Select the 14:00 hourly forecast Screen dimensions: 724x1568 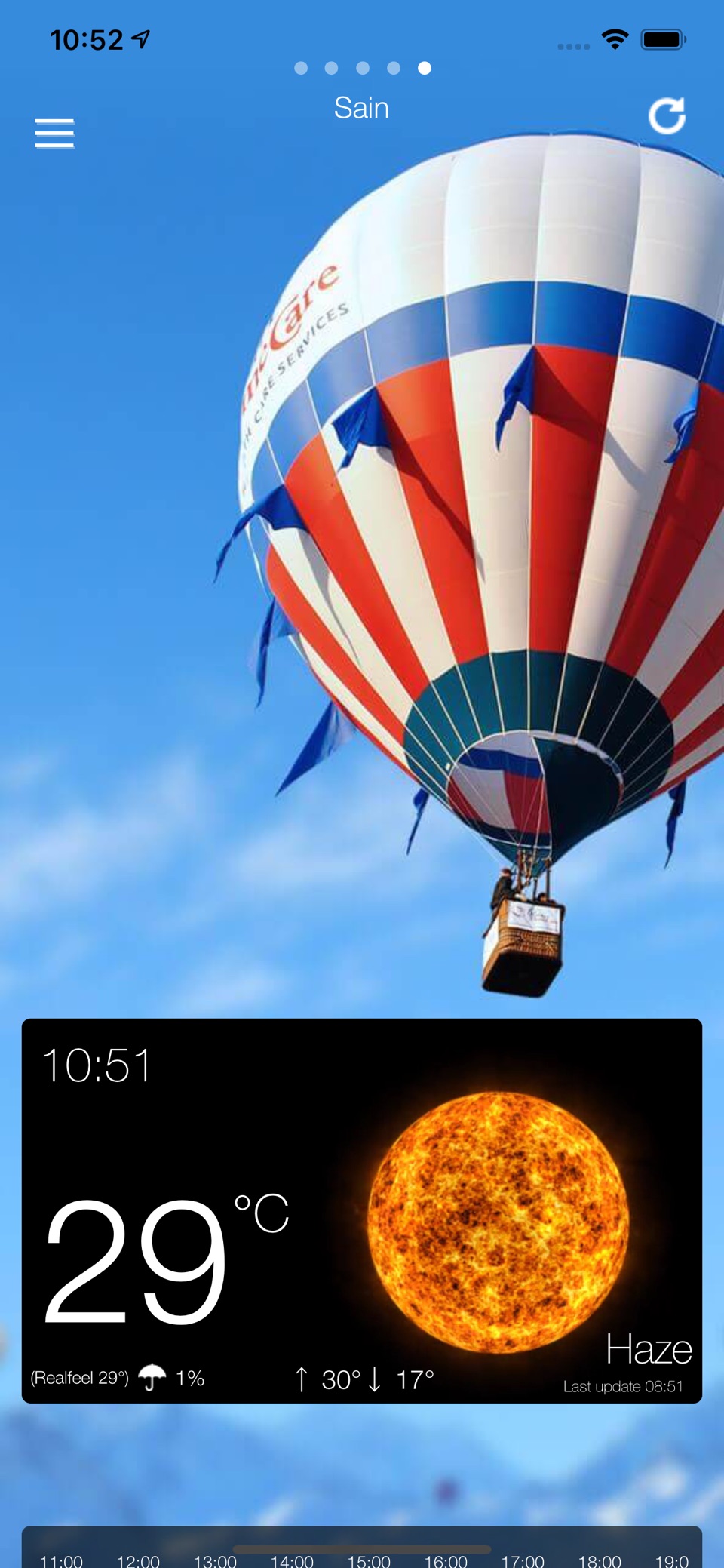point(292,1560)
